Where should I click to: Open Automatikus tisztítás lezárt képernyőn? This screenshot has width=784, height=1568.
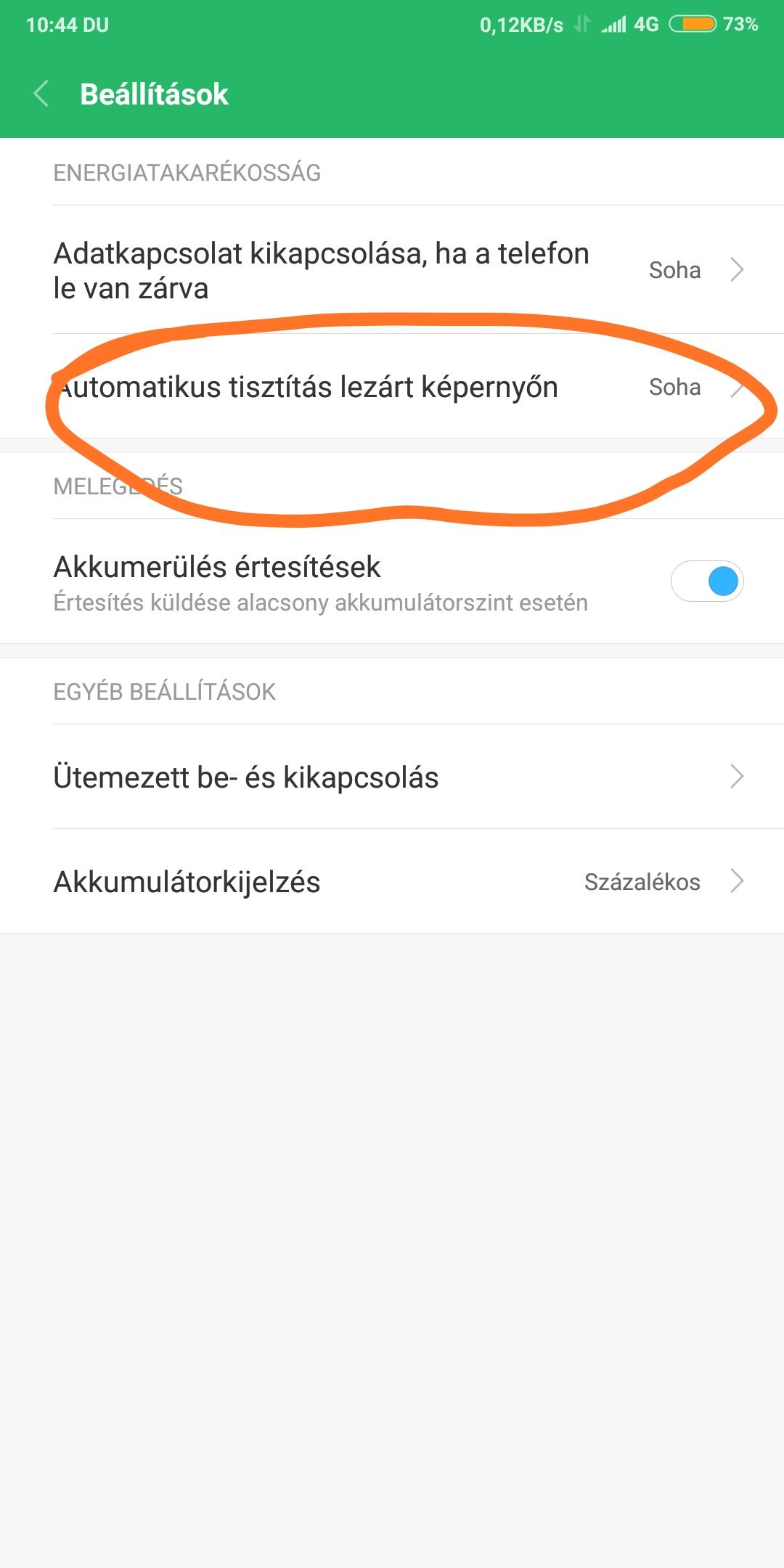392,387
